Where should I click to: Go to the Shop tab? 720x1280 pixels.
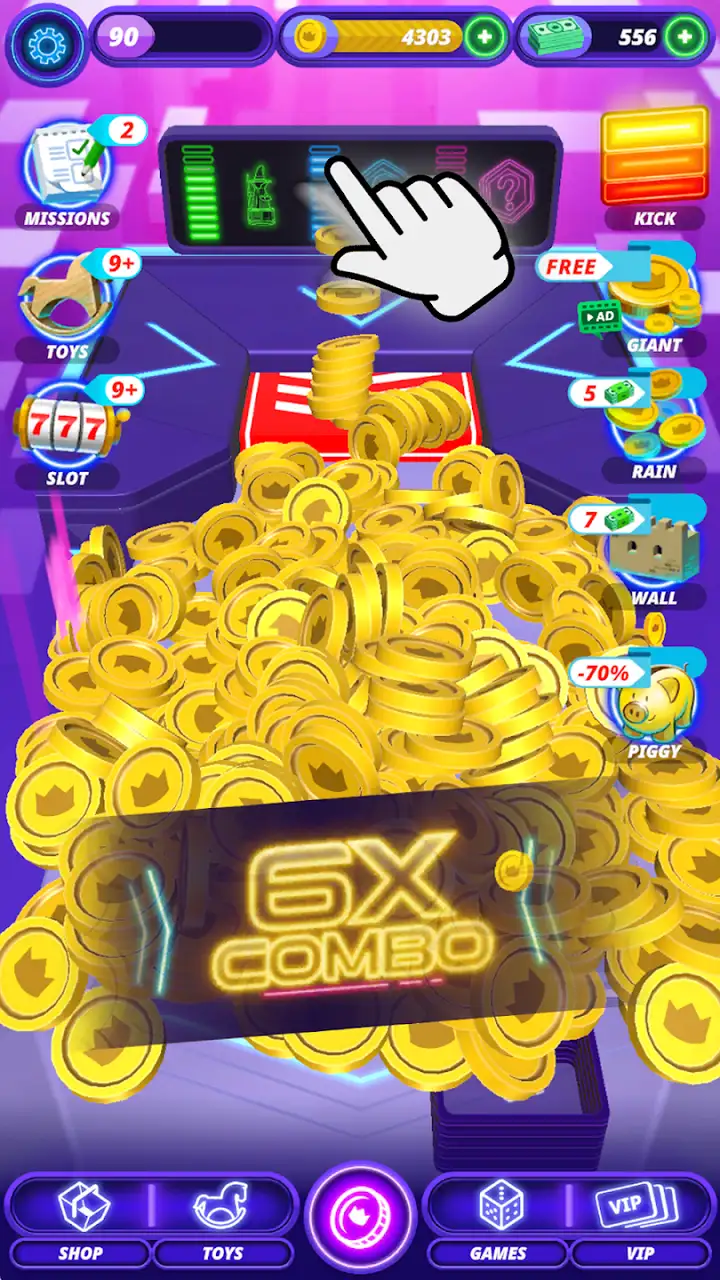click(x=80, y=1220)
